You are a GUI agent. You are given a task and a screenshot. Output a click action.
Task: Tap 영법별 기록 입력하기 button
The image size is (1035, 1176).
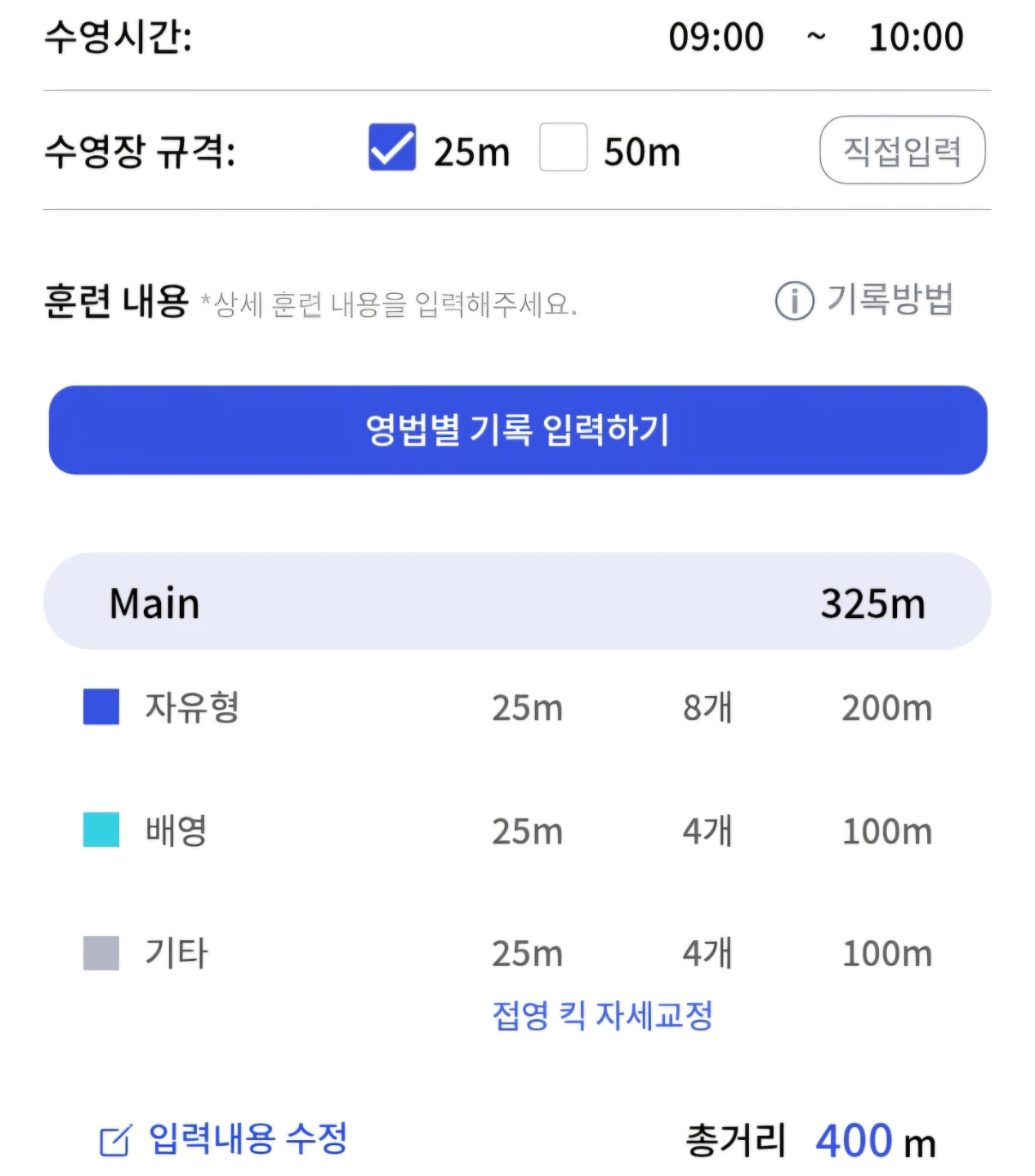(518, 430)
